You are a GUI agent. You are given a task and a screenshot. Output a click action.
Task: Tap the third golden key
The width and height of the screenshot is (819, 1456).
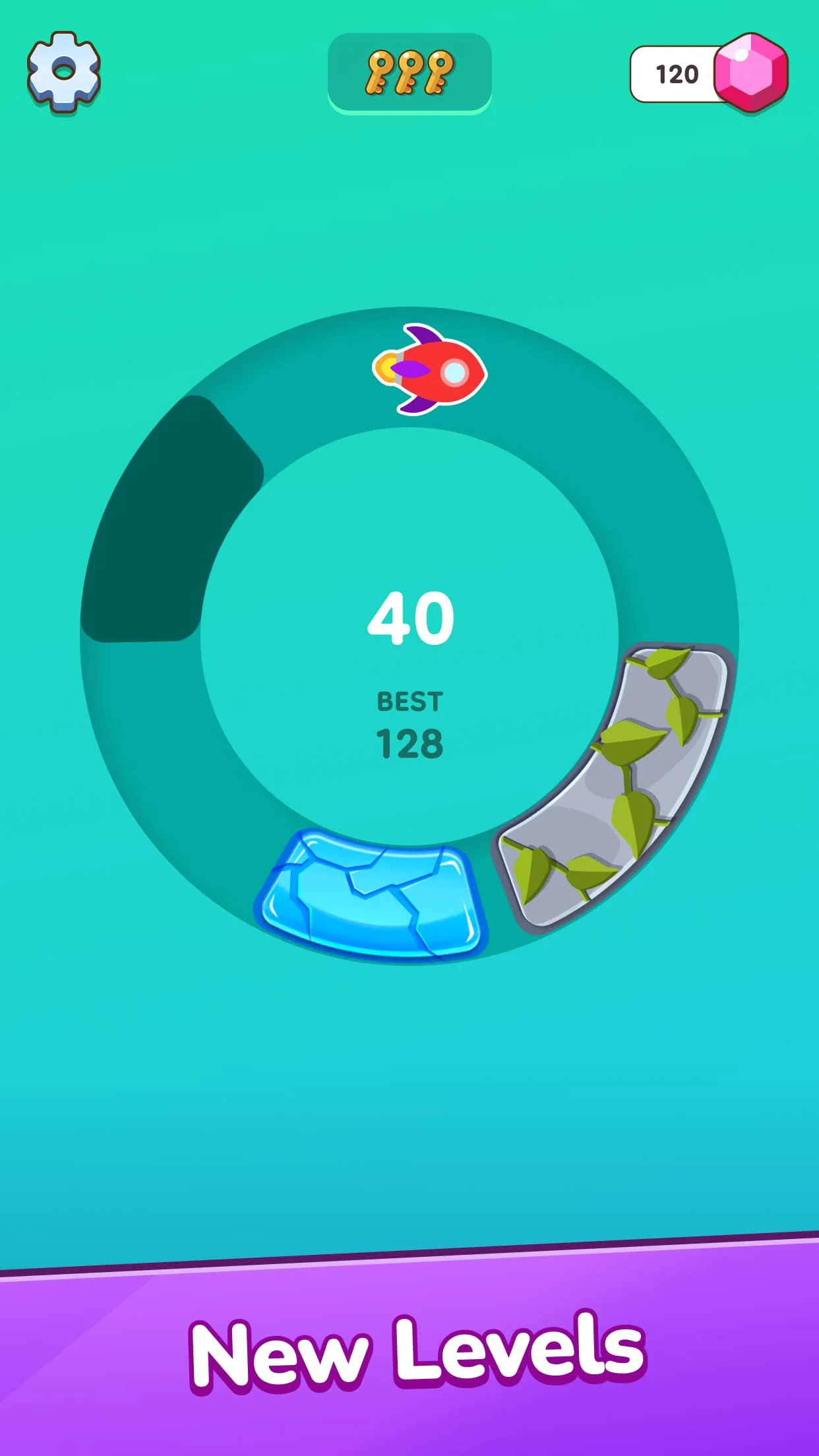437,70
